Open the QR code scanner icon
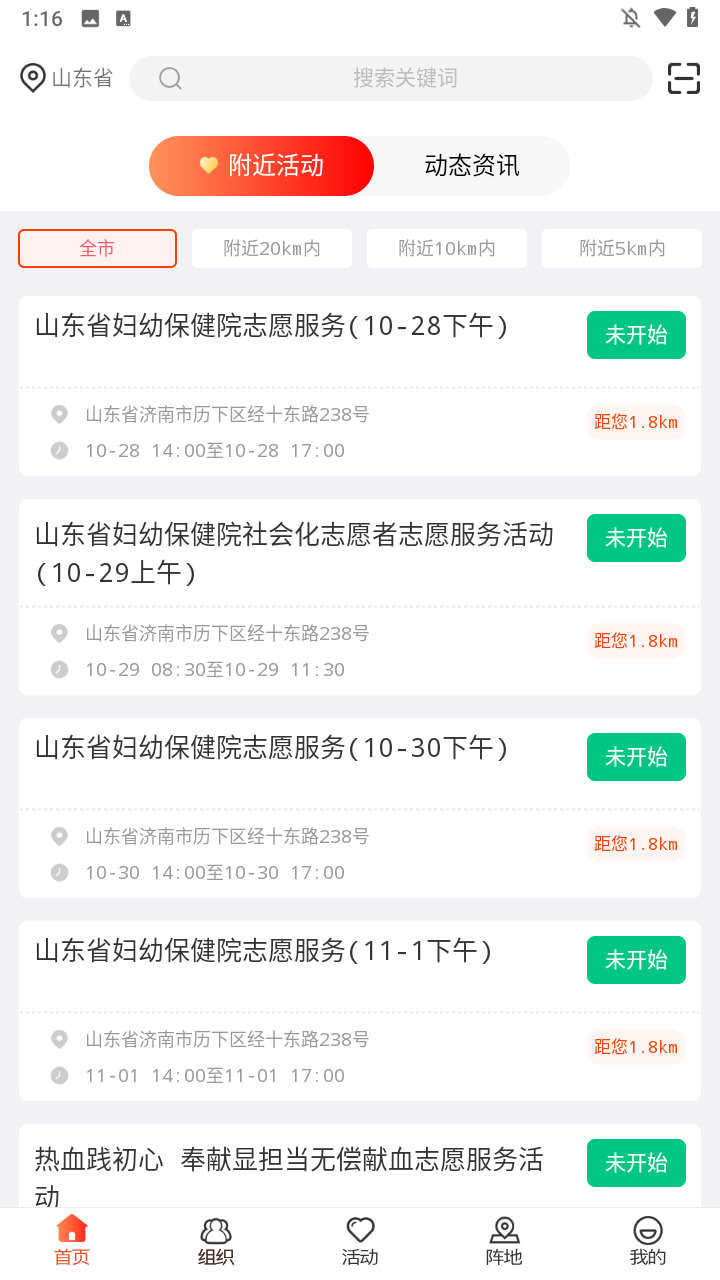The height and width of the screenshot is (1280, 720). 683,77
